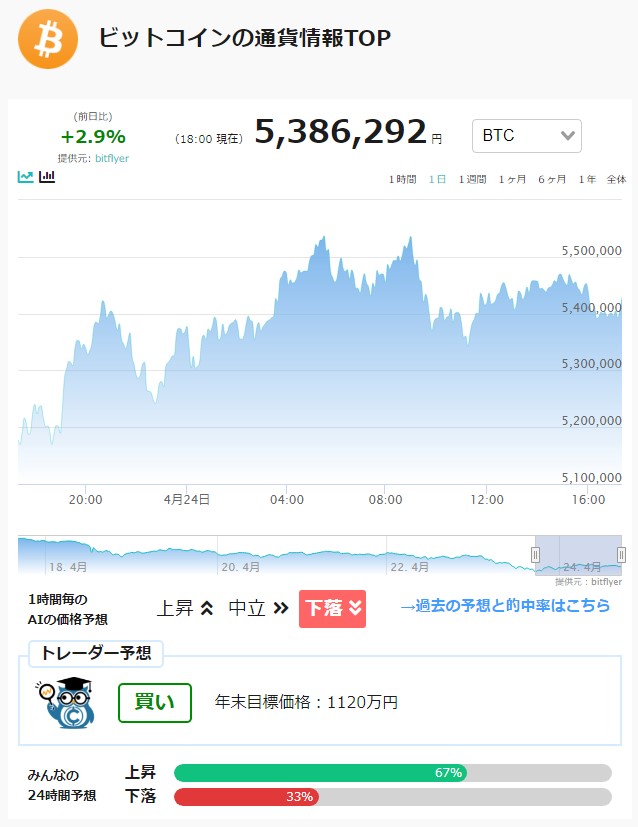Select the 1ヶ月 chart range

(512, 179)
